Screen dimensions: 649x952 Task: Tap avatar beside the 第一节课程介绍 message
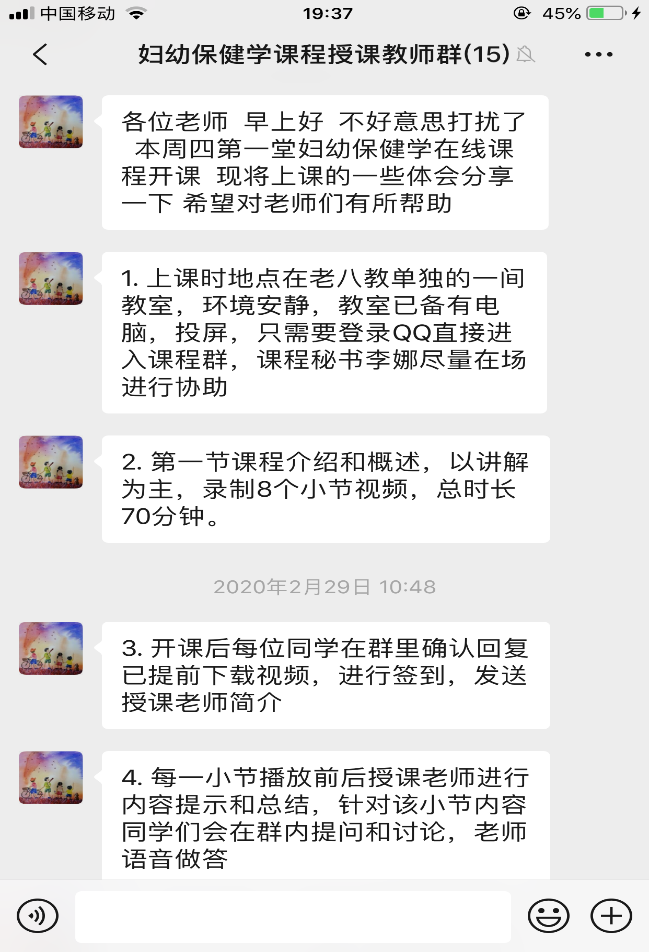[51, 462]
